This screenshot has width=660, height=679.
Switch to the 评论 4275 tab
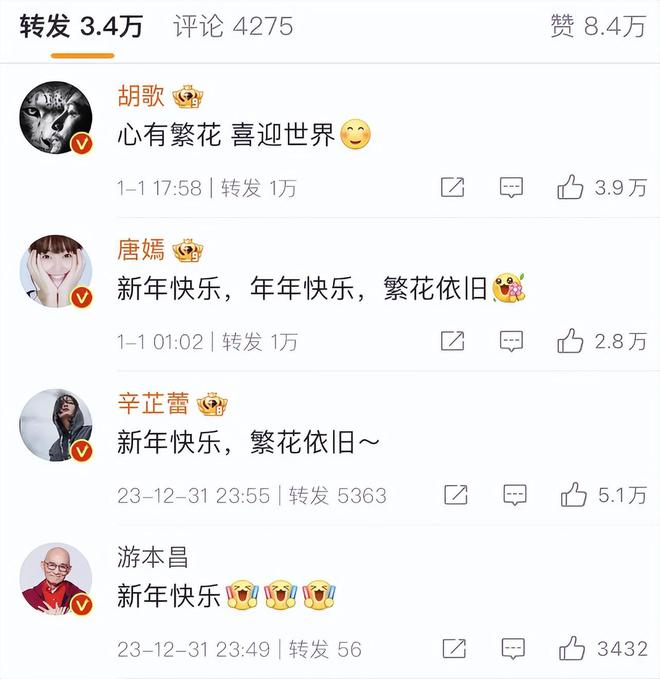click(233, 27)
